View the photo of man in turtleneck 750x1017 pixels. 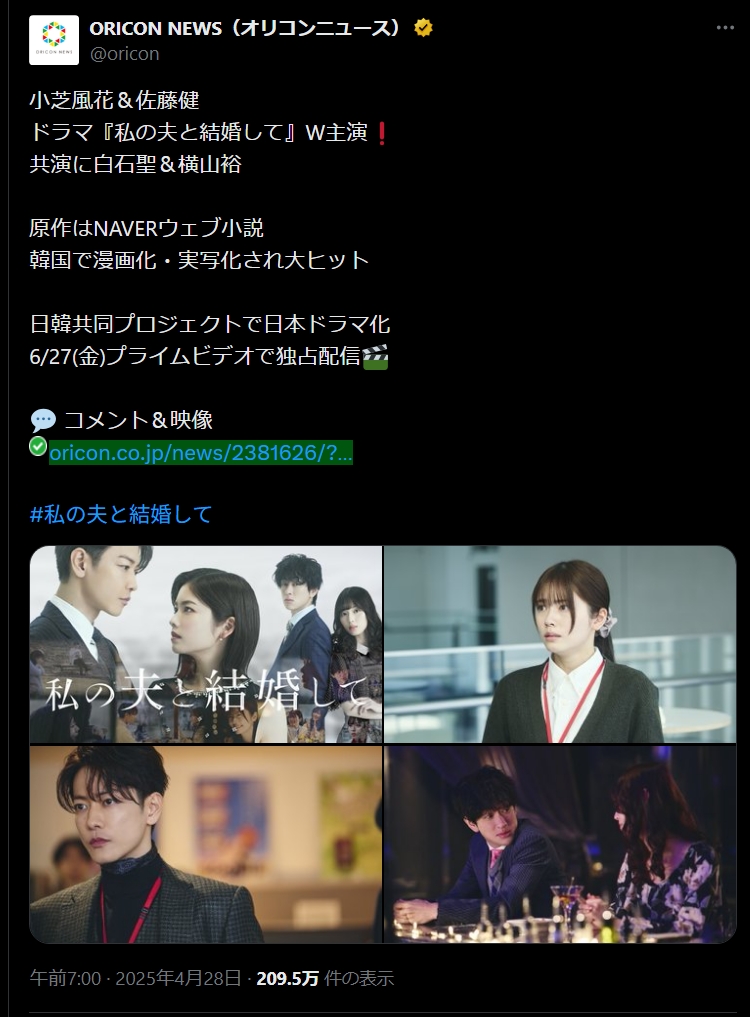tap(206, 844)
